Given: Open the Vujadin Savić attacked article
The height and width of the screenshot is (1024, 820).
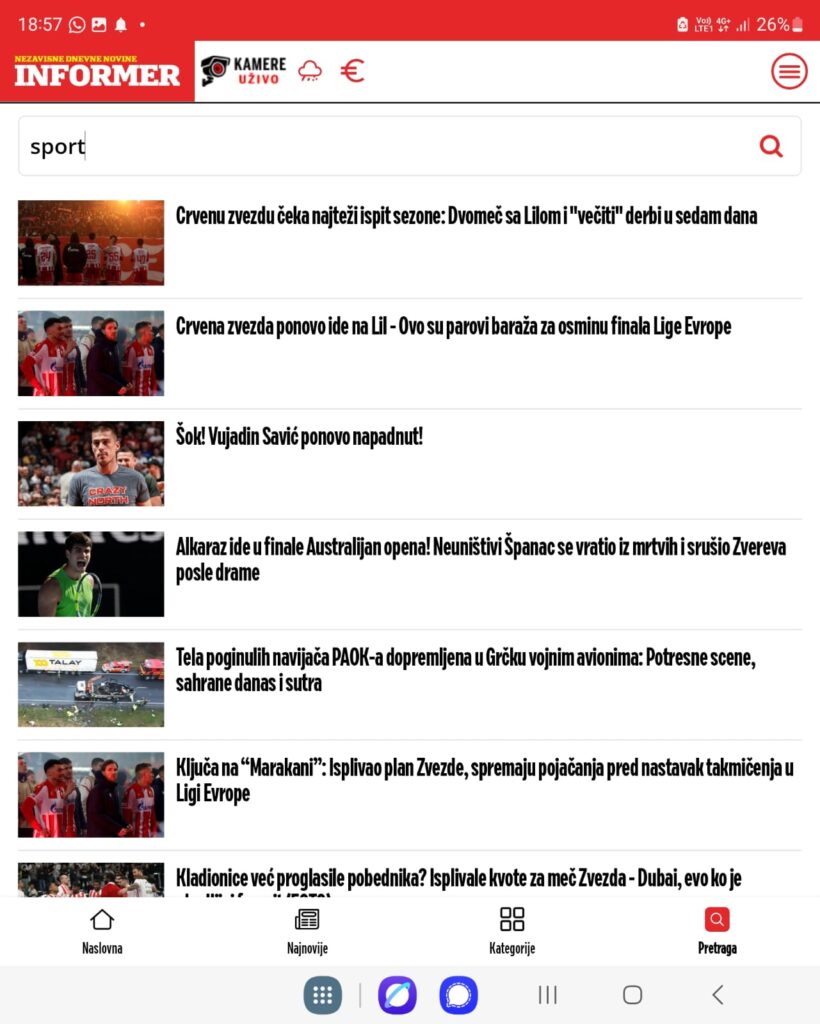Looking at the screenshot, I should 299,437.
